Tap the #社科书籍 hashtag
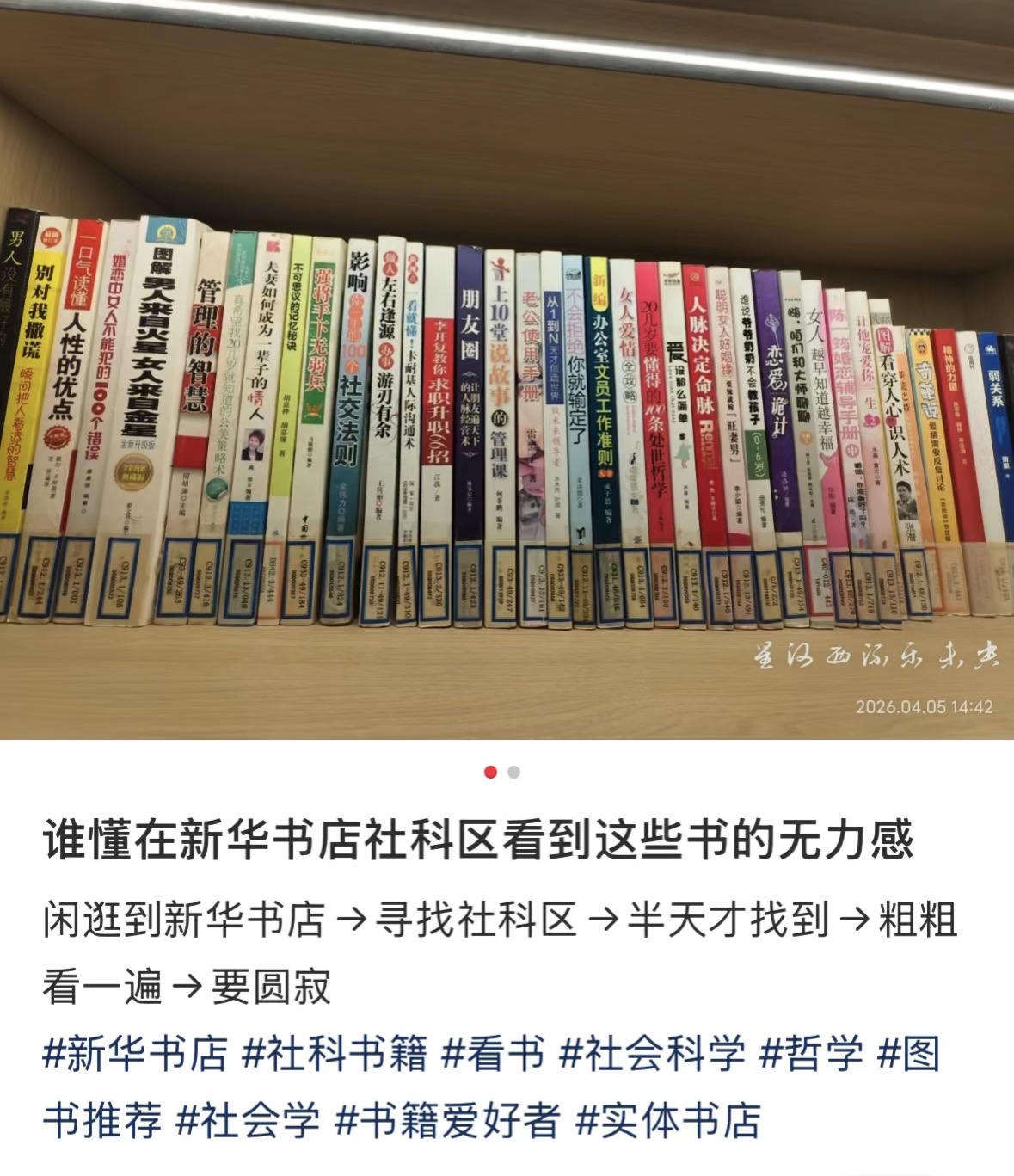 click(x=335, y=1054)
